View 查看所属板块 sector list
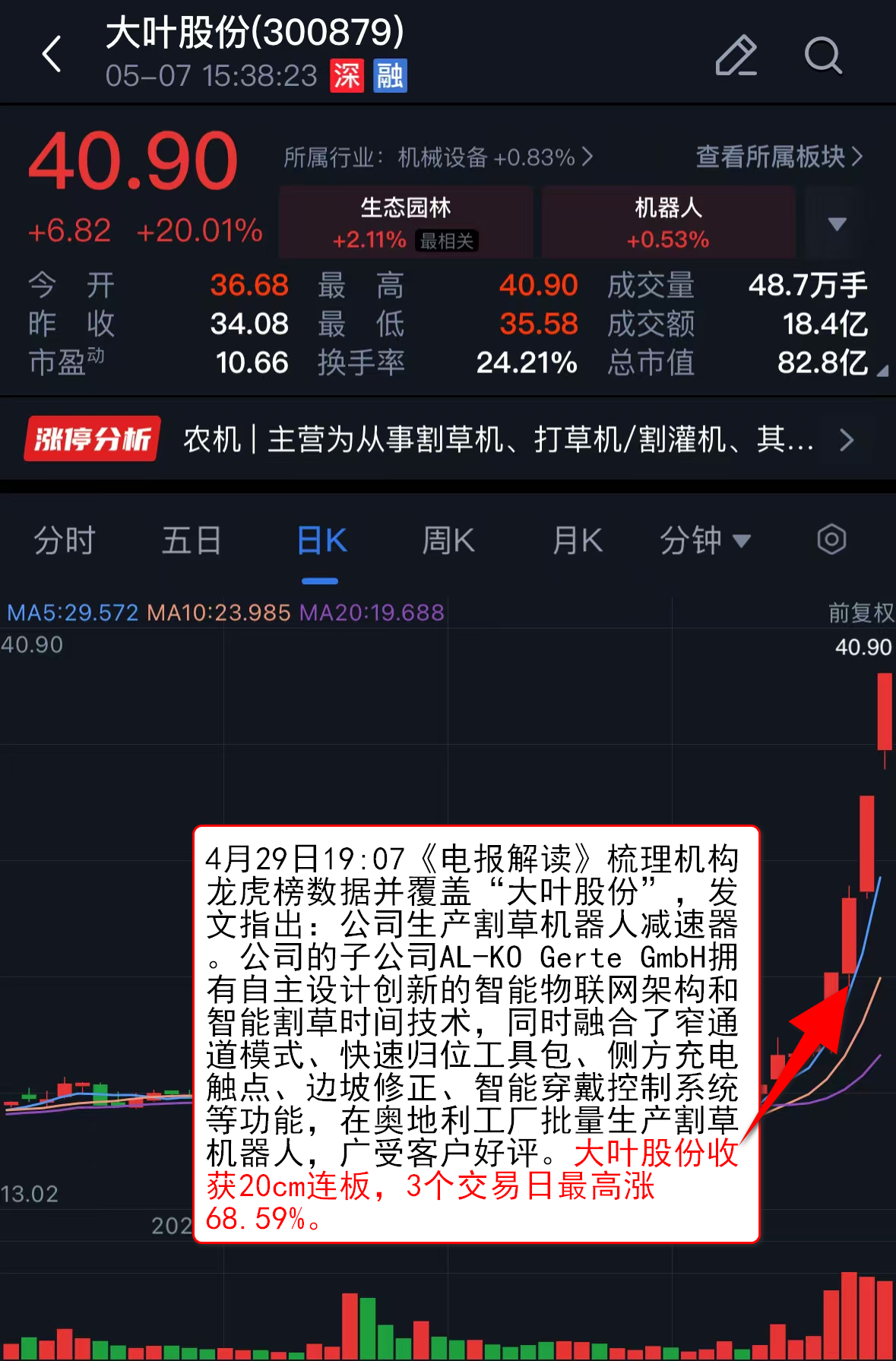Image resolution: width=896 pixels, height=1361 pixels. [779, 157]
